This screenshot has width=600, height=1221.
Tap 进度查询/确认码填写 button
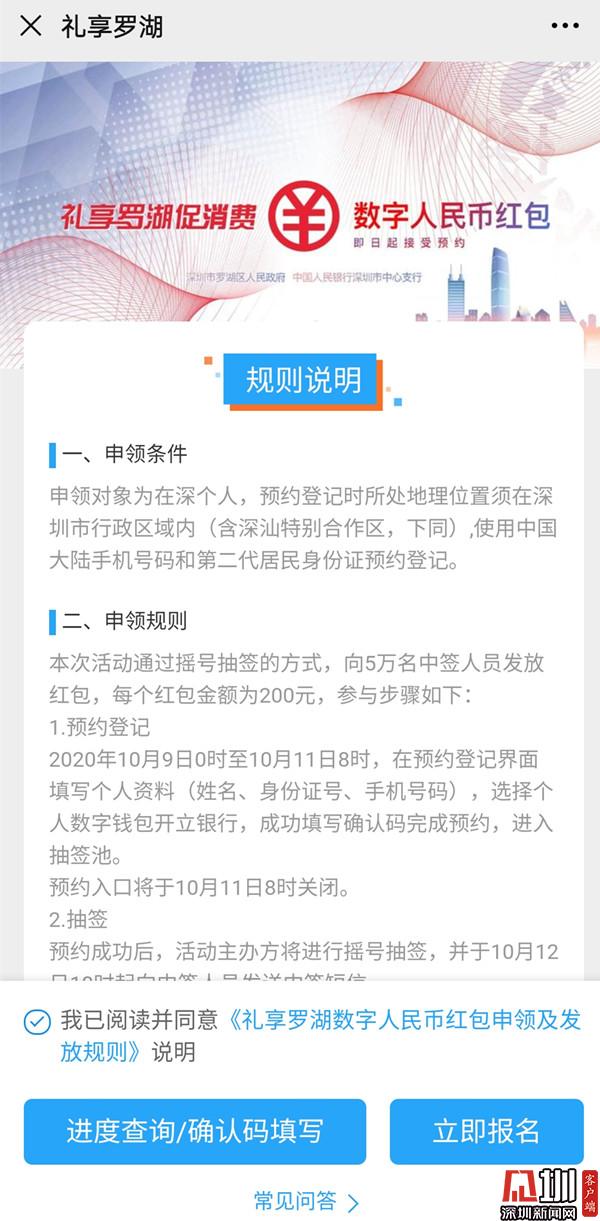pos(195,1131)
